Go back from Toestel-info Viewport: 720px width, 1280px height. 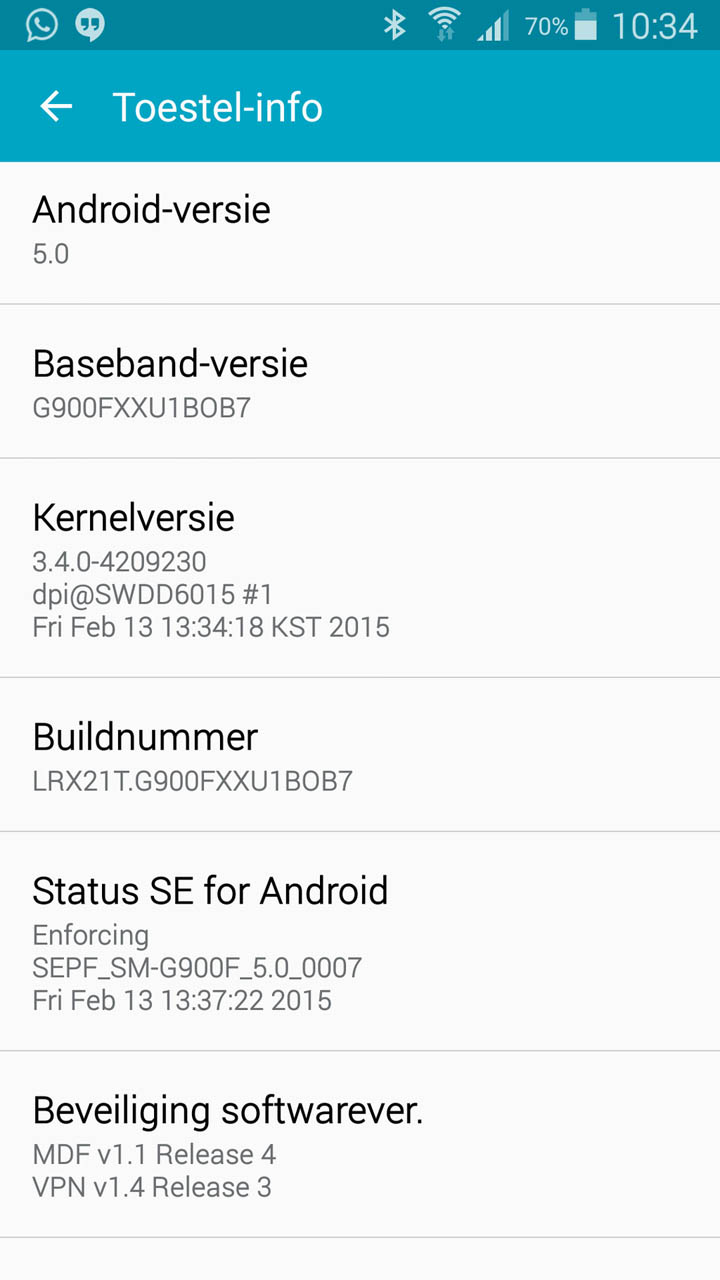56,107
